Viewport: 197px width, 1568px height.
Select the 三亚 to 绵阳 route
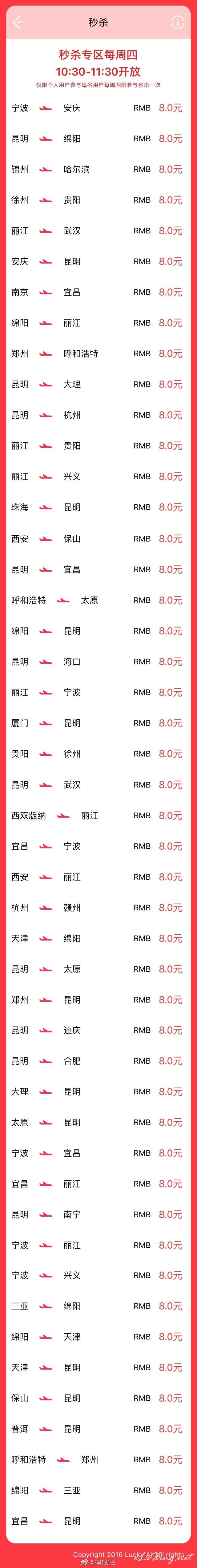98,1306
